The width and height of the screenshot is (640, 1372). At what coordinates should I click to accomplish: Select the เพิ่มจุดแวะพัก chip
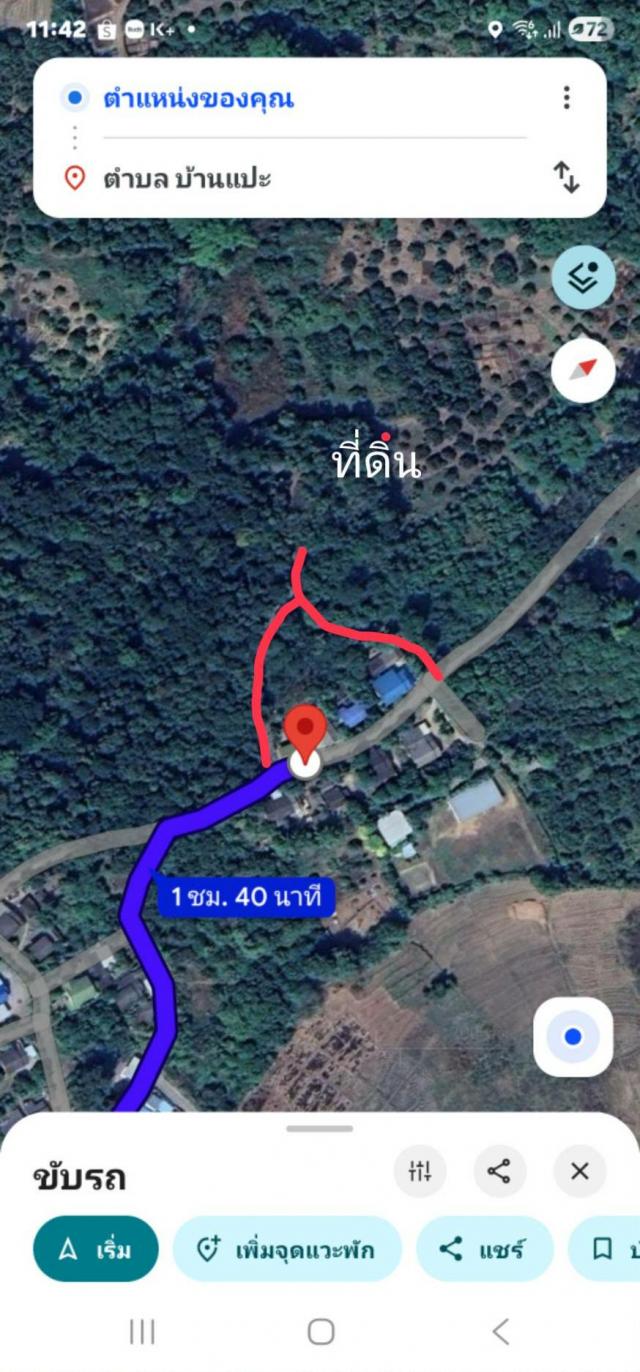(x=287, y=1249)
